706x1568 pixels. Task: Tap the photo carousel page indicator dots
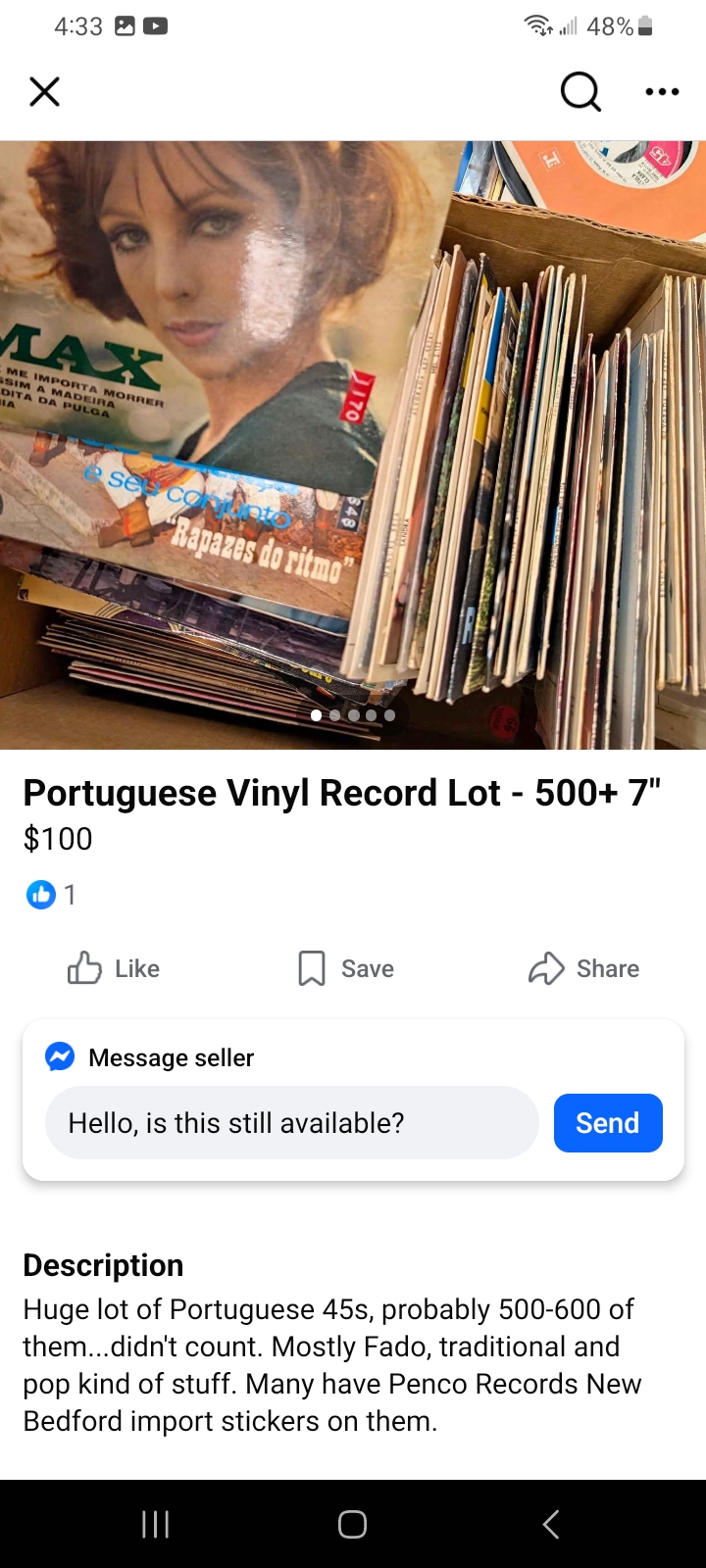353,715
